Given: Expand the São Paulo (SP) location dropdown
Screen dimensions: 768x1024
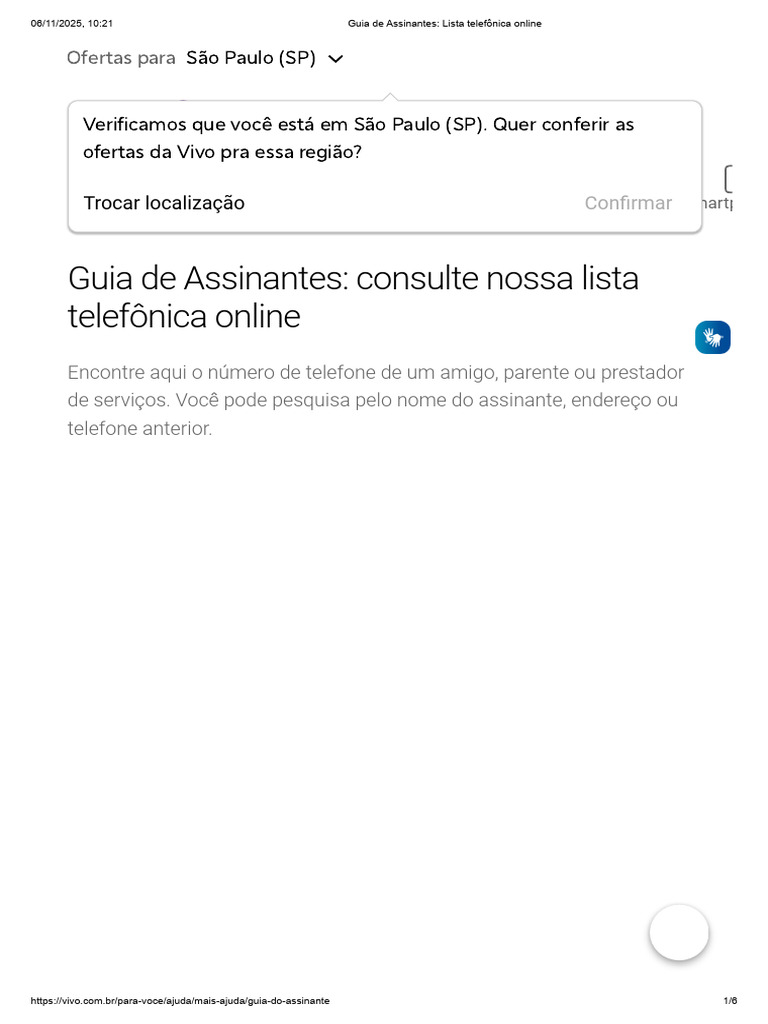Looking at the screenshot, I should pyautogui.click(x=264, y=58).
